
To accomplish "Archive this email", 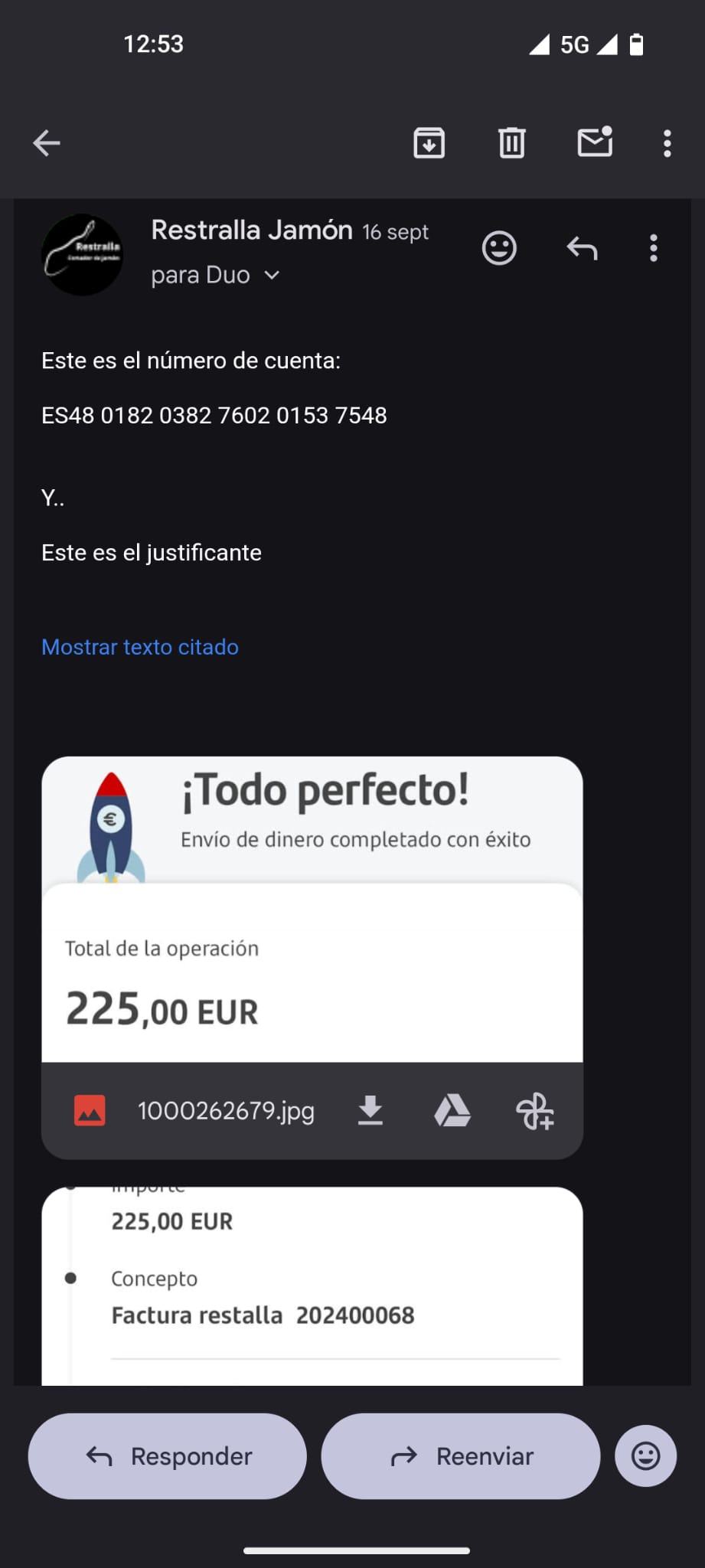I will 429,142.
